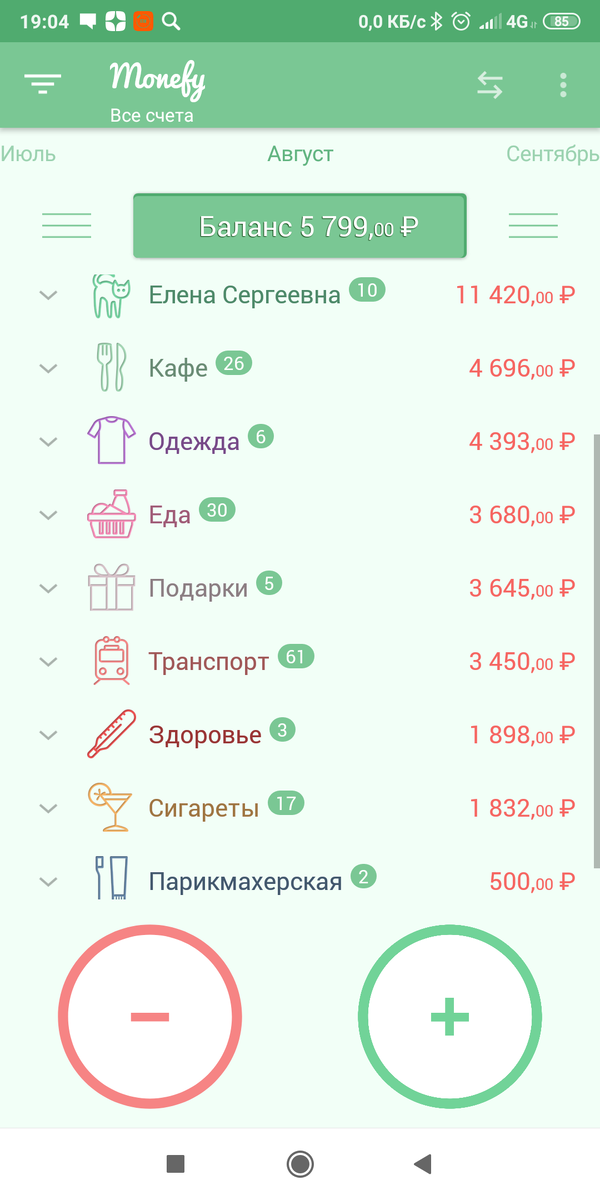The image size is (600, 1200).
Task: Open the right panel lines icon
Action: coord(533,226)
